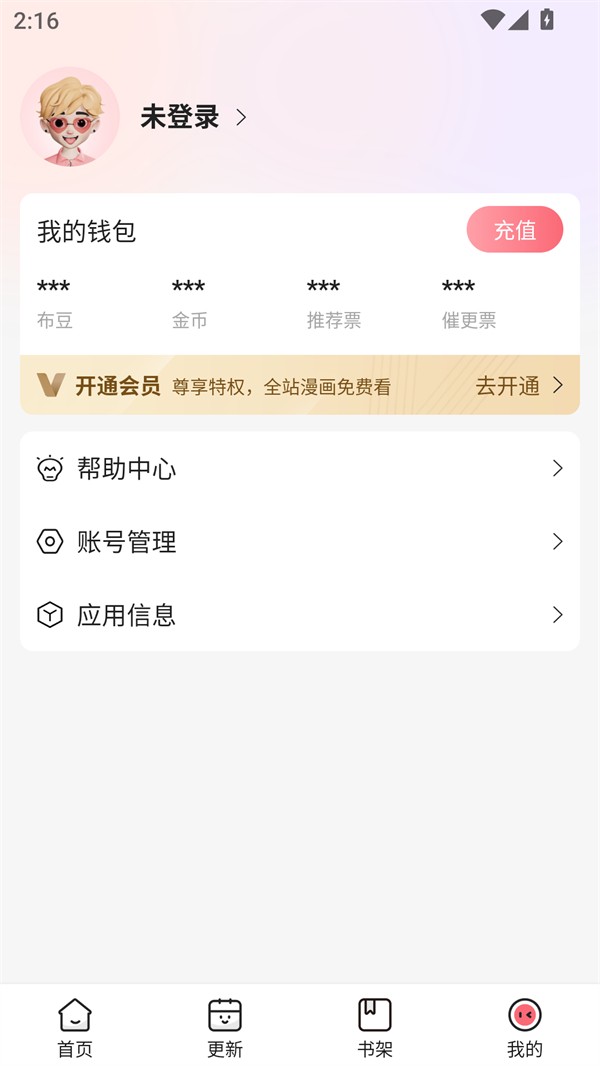This screenshot has height=1066, width=600.
Task: Tap the 充值 recharge button
Action: pyautogui.click(x=514, y=230)
